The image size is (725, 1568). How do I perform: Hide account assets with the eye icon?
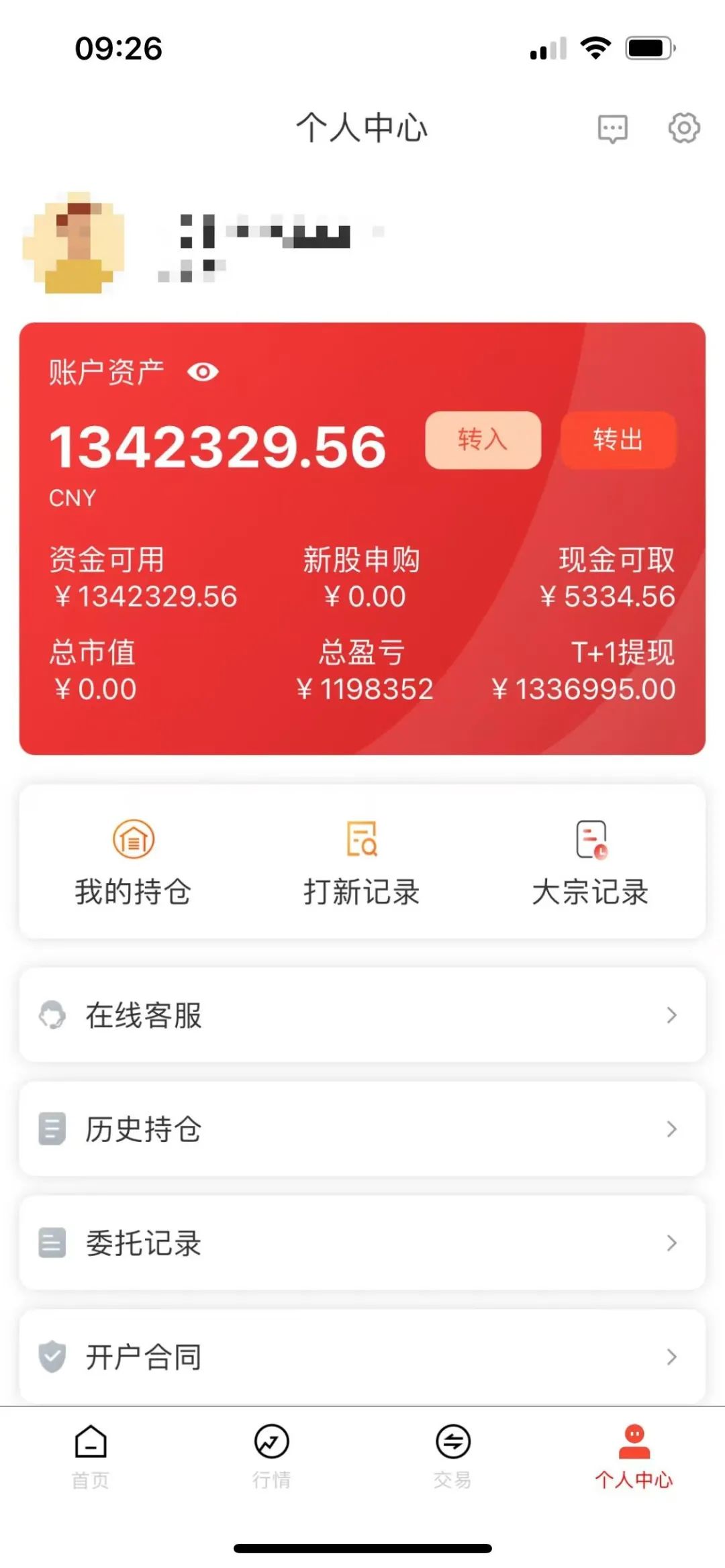pyautogui.click(x=203, y=372)
